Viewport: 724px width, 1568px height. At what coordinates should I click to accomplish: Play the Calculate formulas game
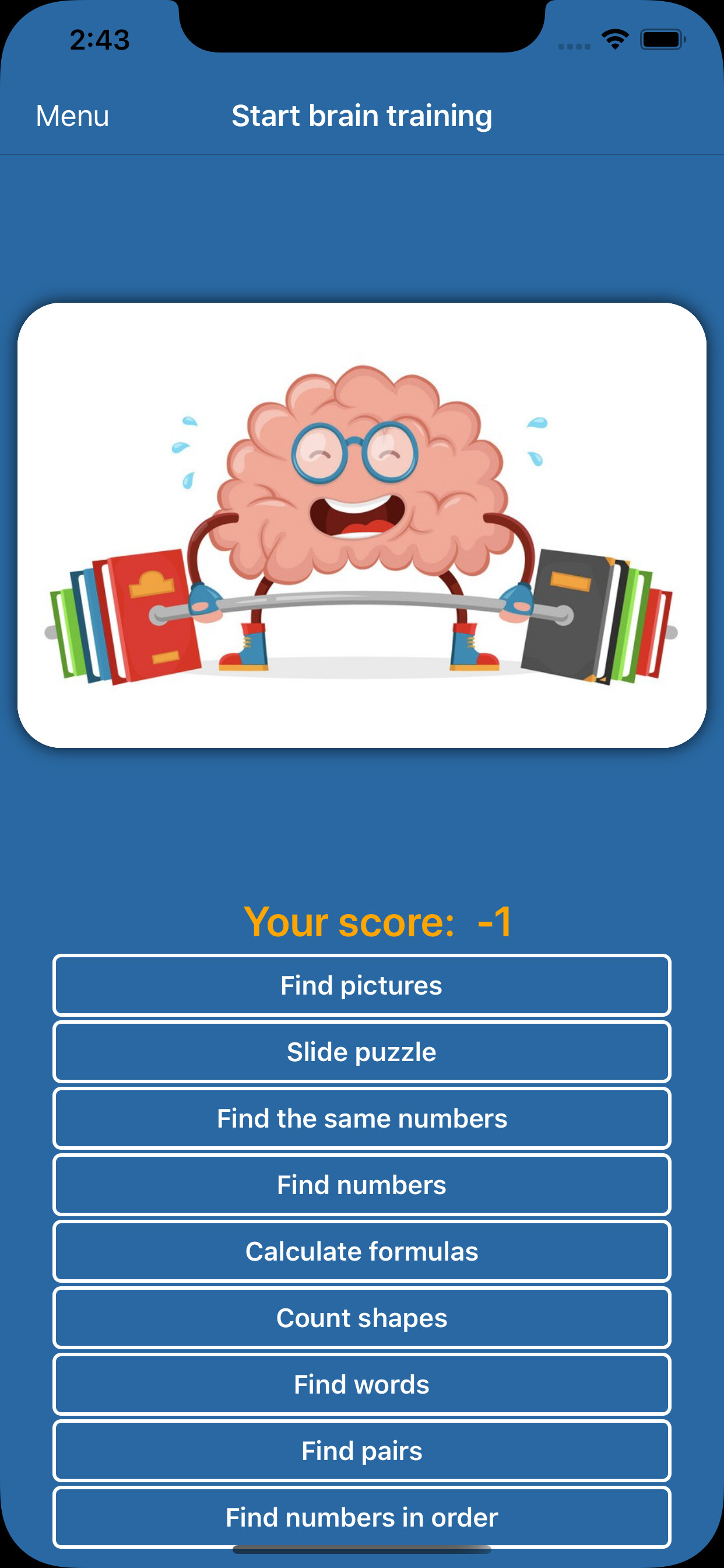tap(361, 1251)
